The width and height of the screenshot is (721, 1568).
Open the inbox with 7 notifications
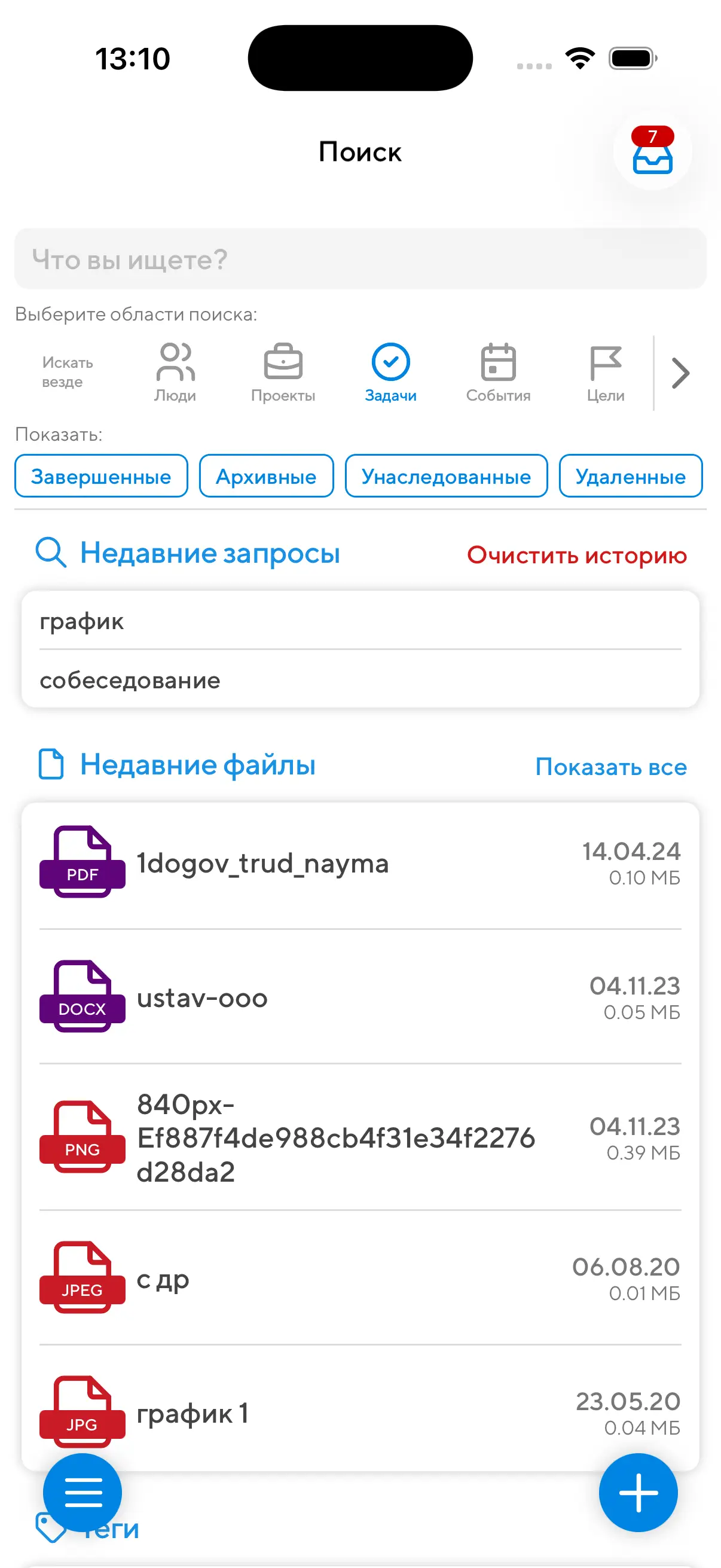[652, 151]
